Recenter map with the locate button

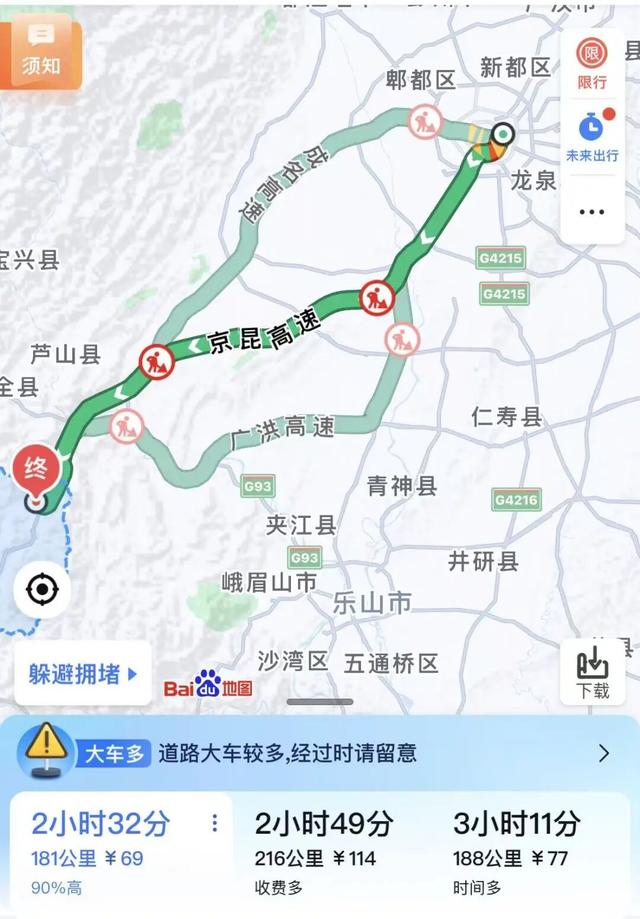[x=42, y=589]
